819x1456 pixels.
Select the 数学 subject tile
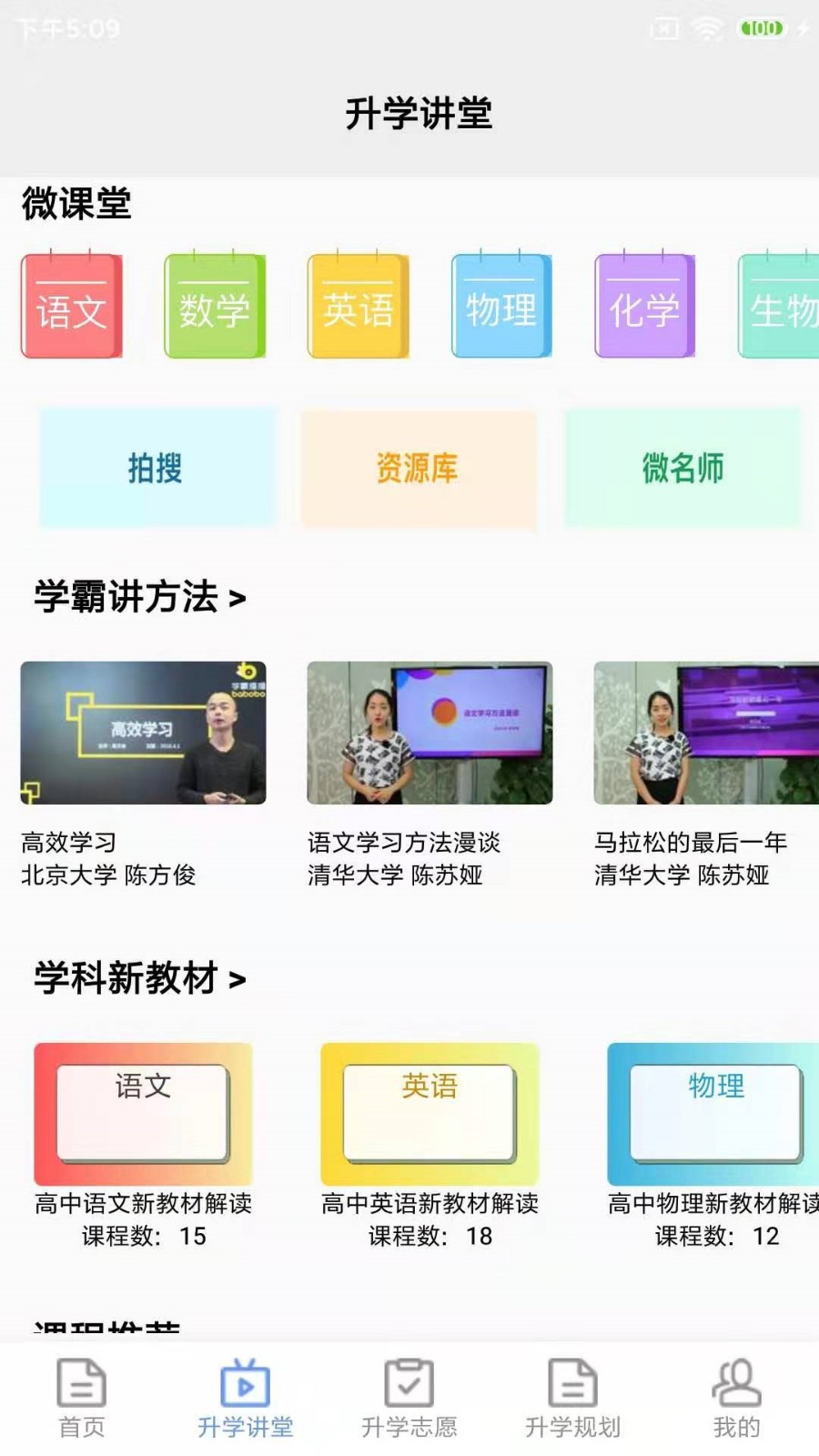click(x=215, y=307)
